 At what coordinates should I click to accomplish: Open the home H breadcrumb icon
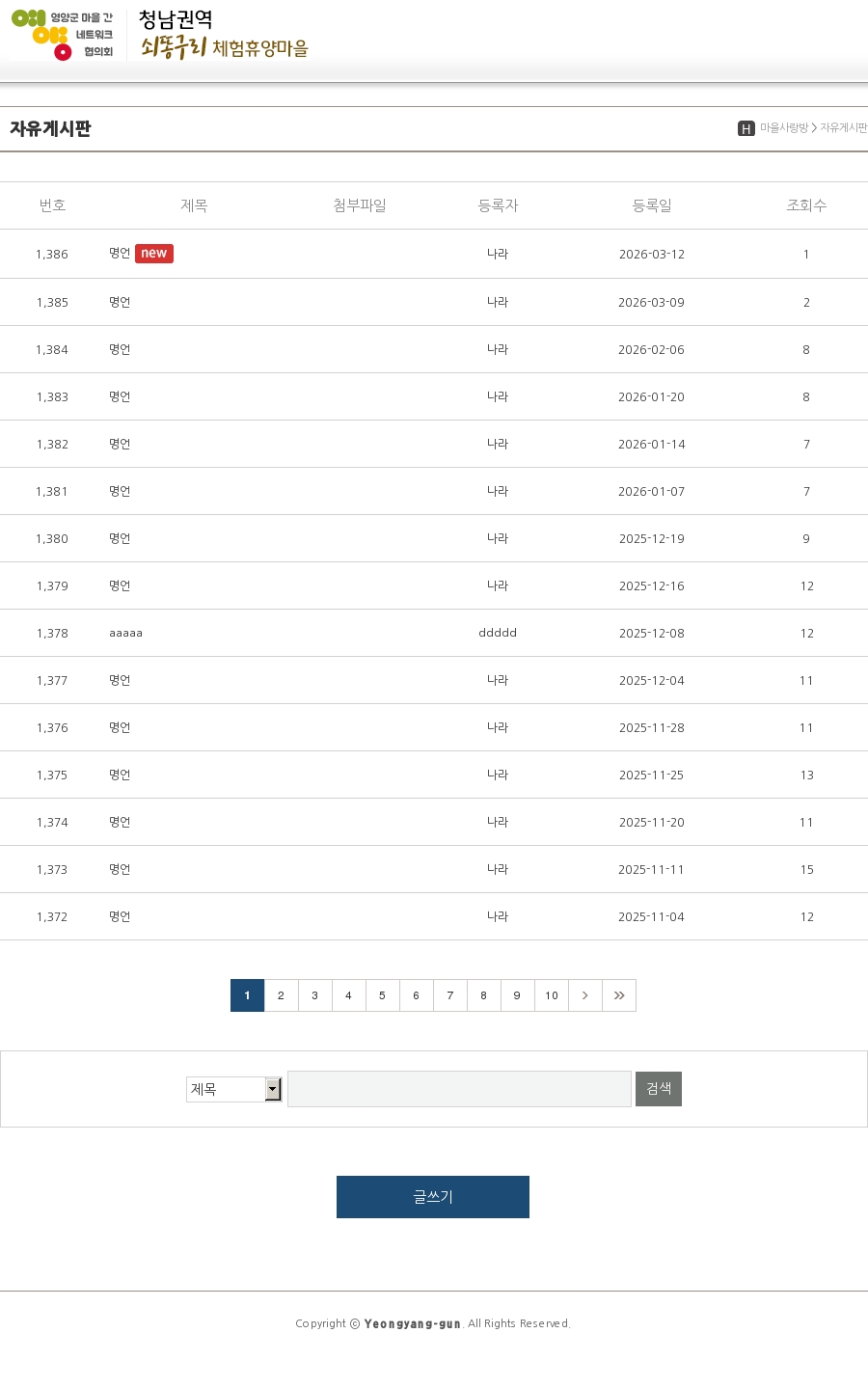746,128
